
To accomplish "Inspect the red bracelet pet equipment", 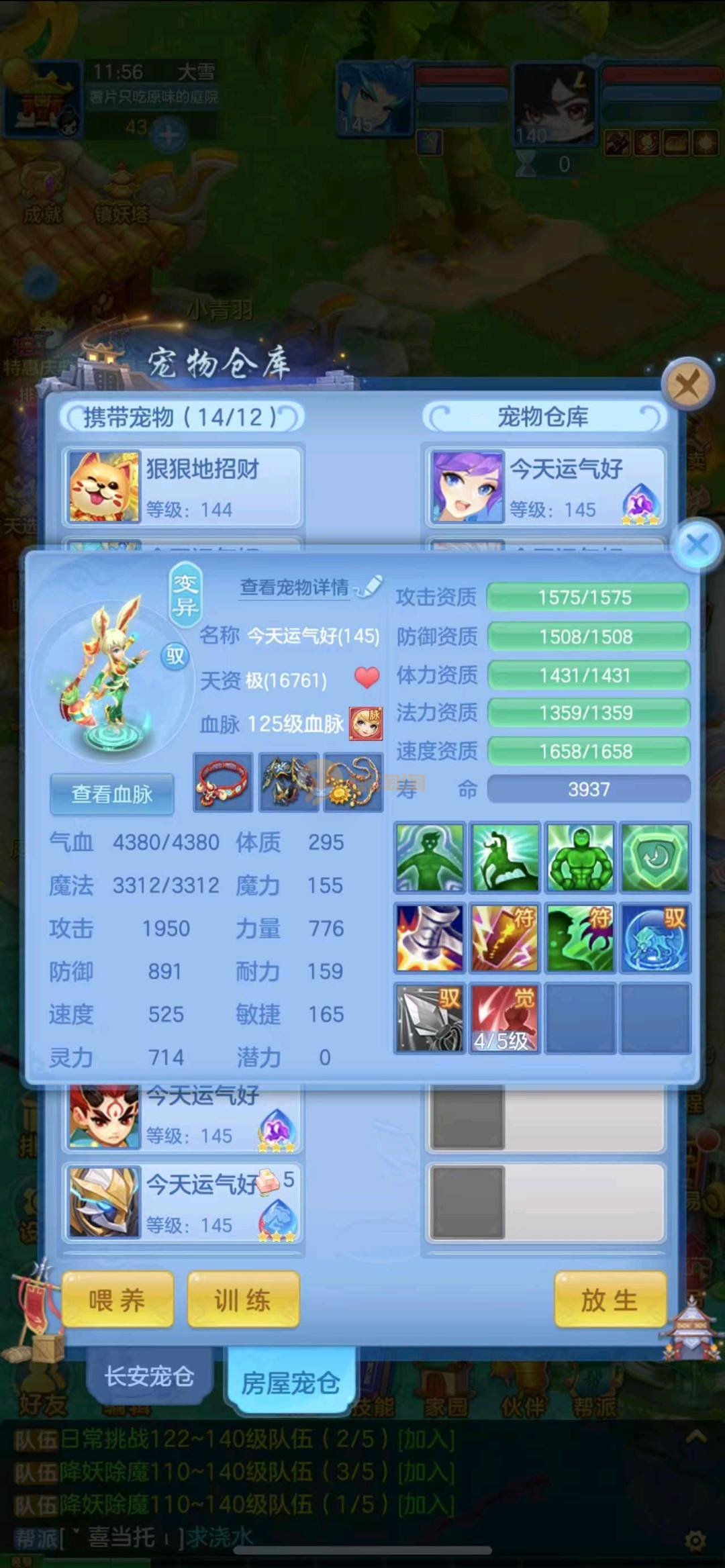I will pos(223,783).
